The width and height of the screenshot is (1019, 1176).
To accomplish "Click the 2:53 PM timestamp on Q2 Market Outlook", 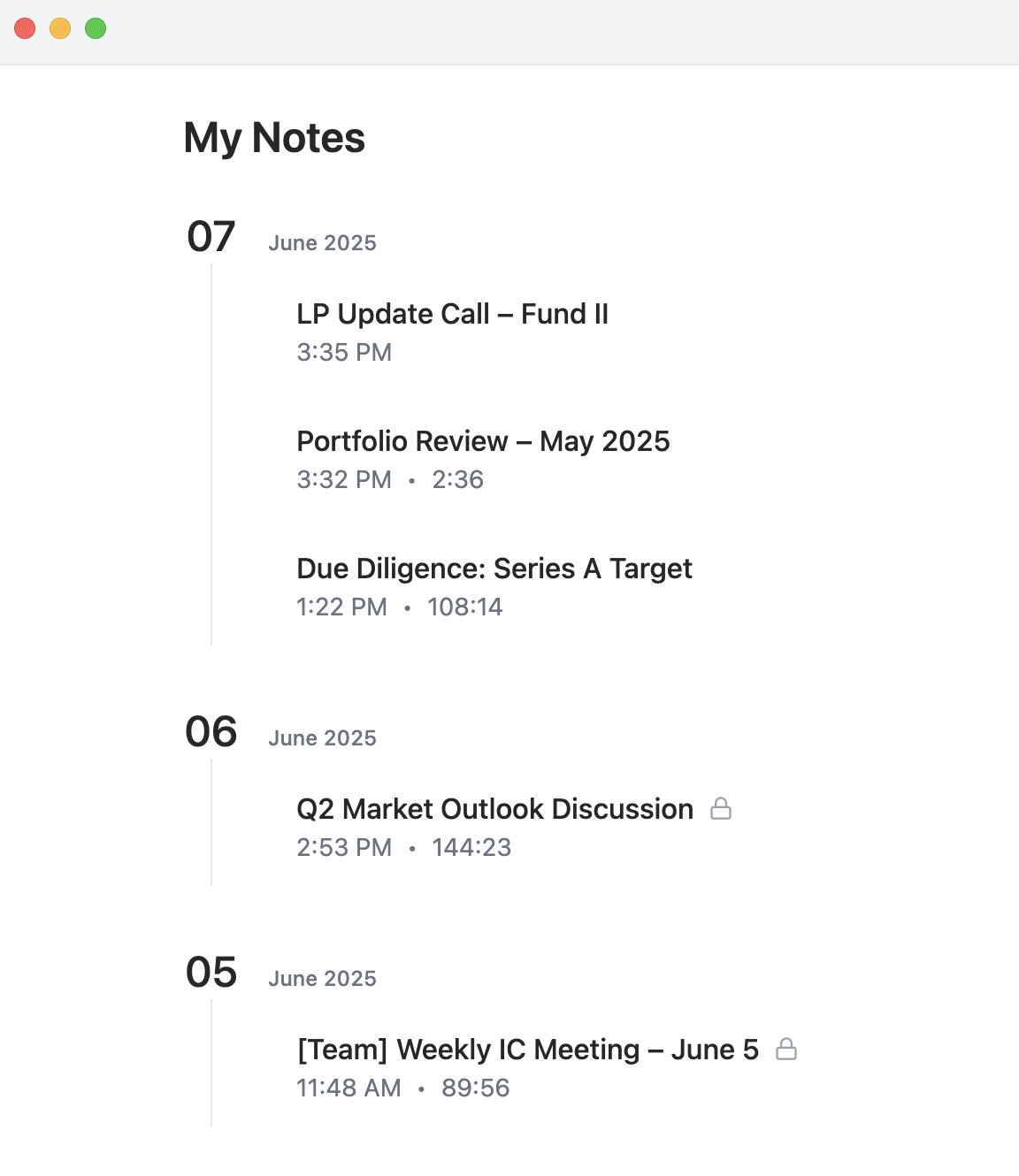I will [x=344, y=847].
